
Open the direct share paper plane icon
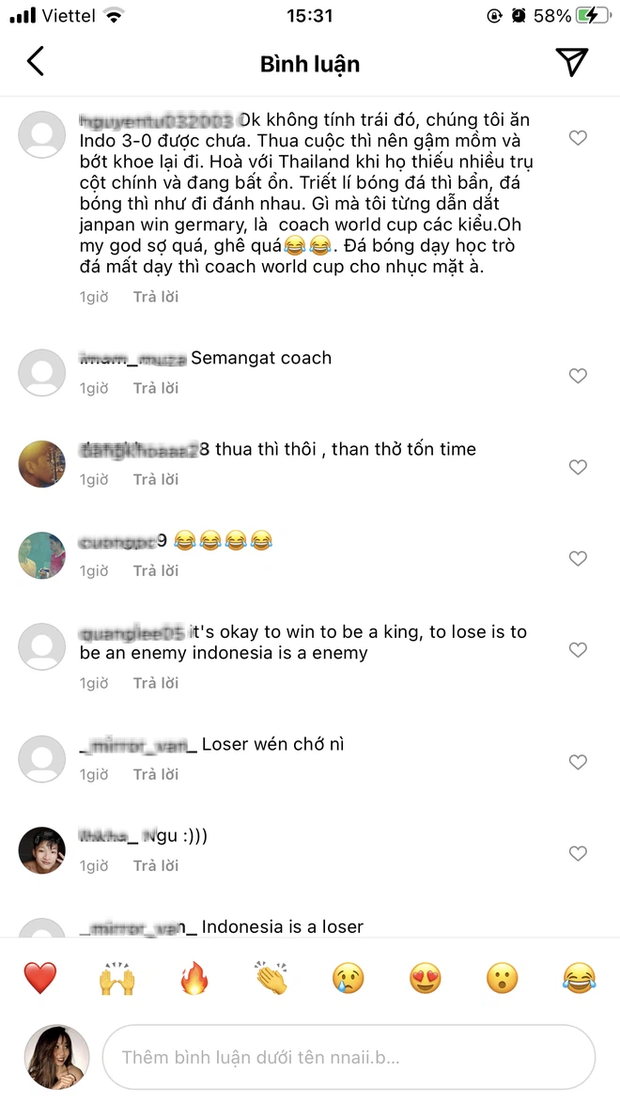coord(571,62)
